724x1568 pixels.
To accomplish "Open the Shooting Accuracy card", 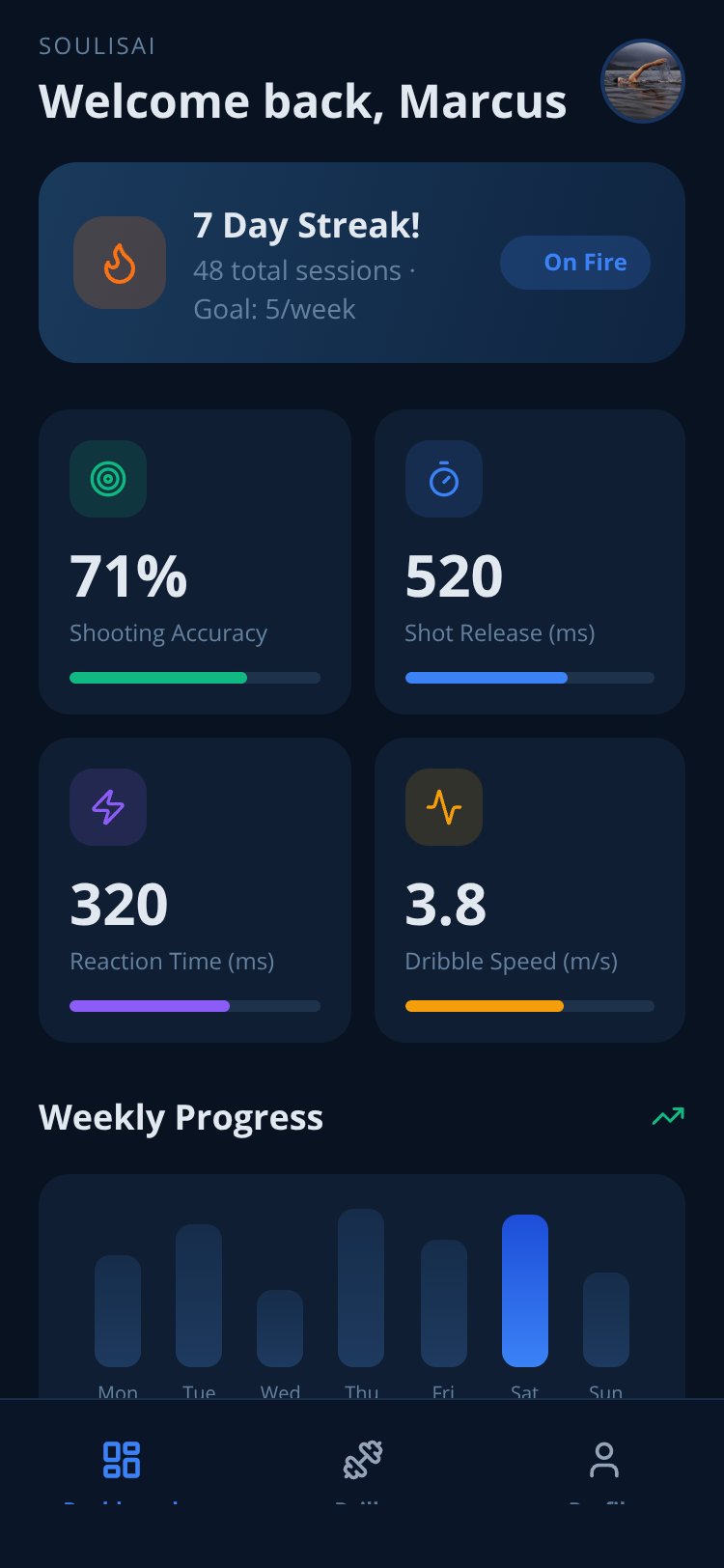I will tap(195, 562).
